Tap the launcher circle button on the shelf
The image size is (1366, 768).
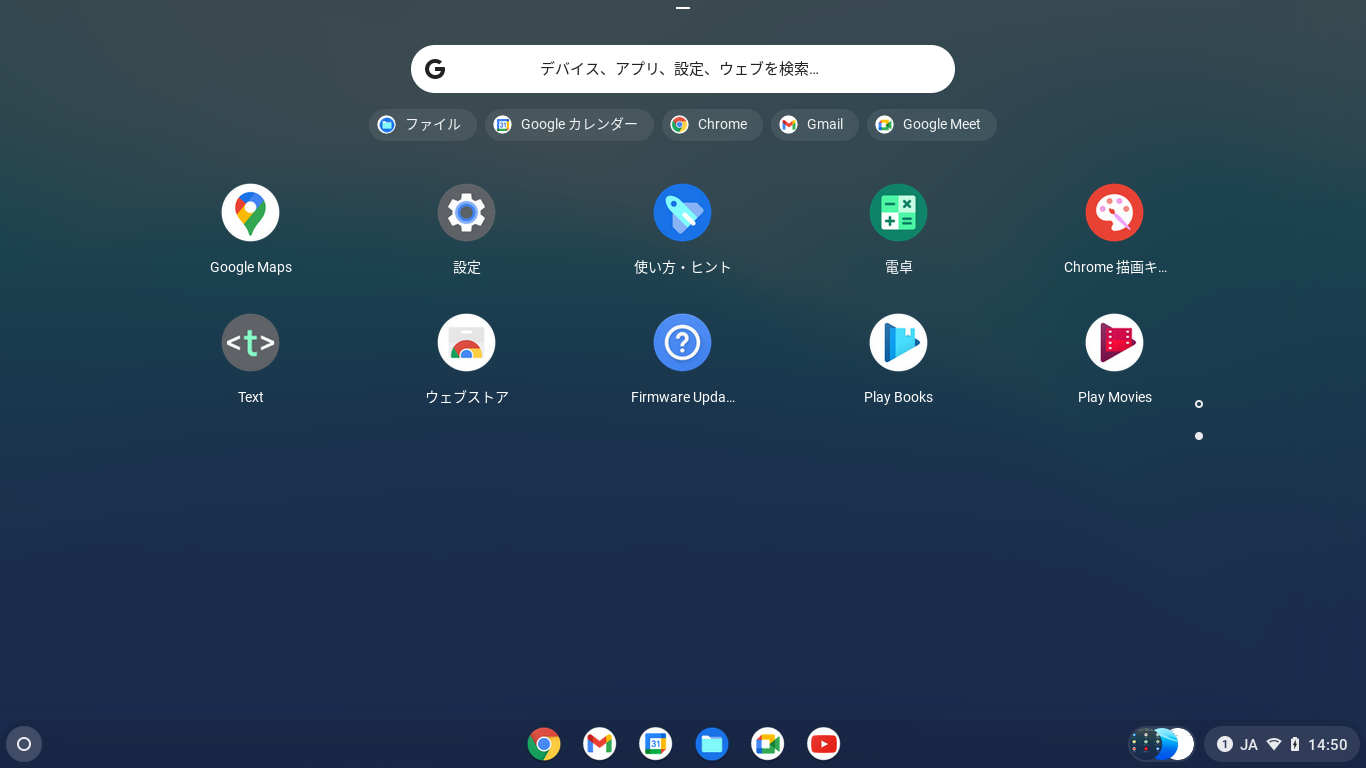(24, 744)
